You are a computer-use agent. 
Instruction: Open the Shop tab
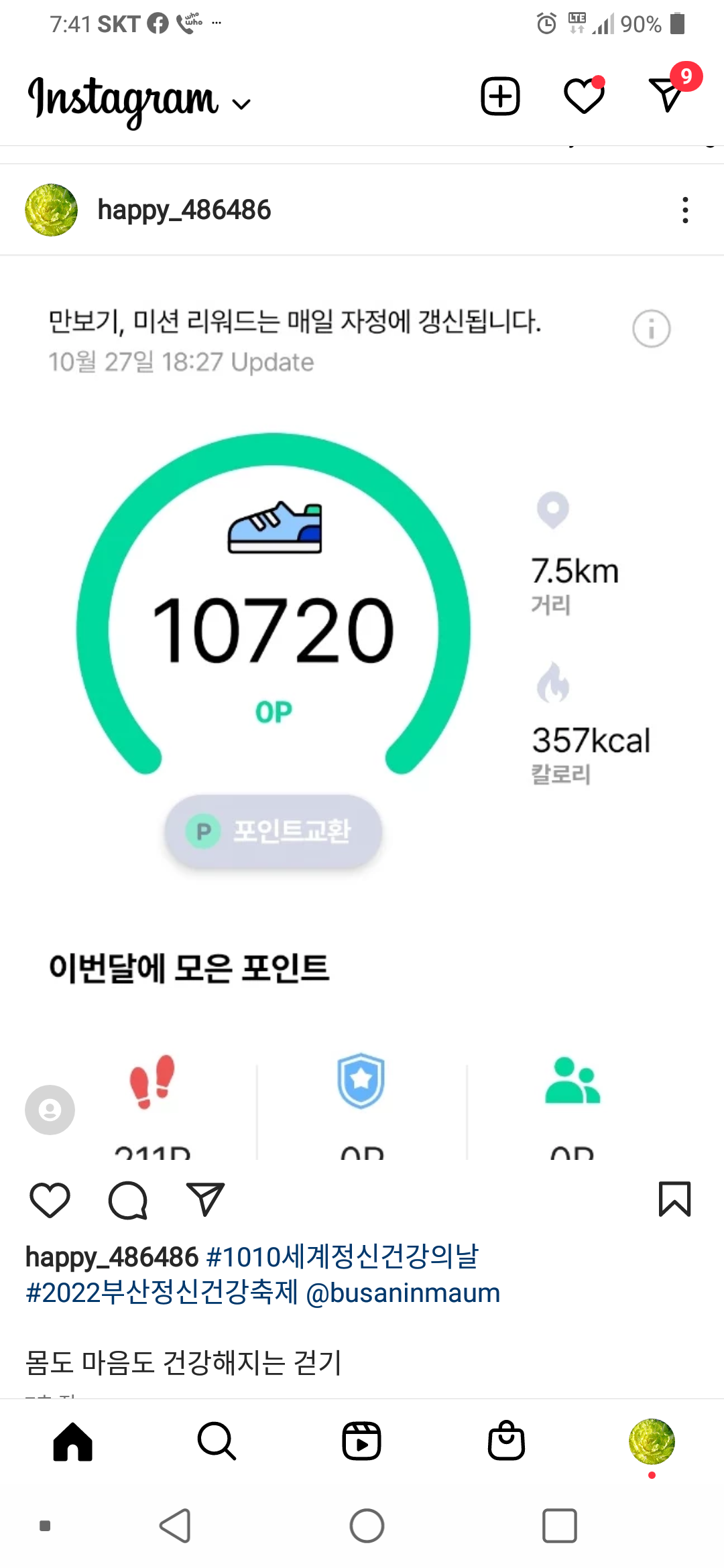click(x=506, y=1441)
